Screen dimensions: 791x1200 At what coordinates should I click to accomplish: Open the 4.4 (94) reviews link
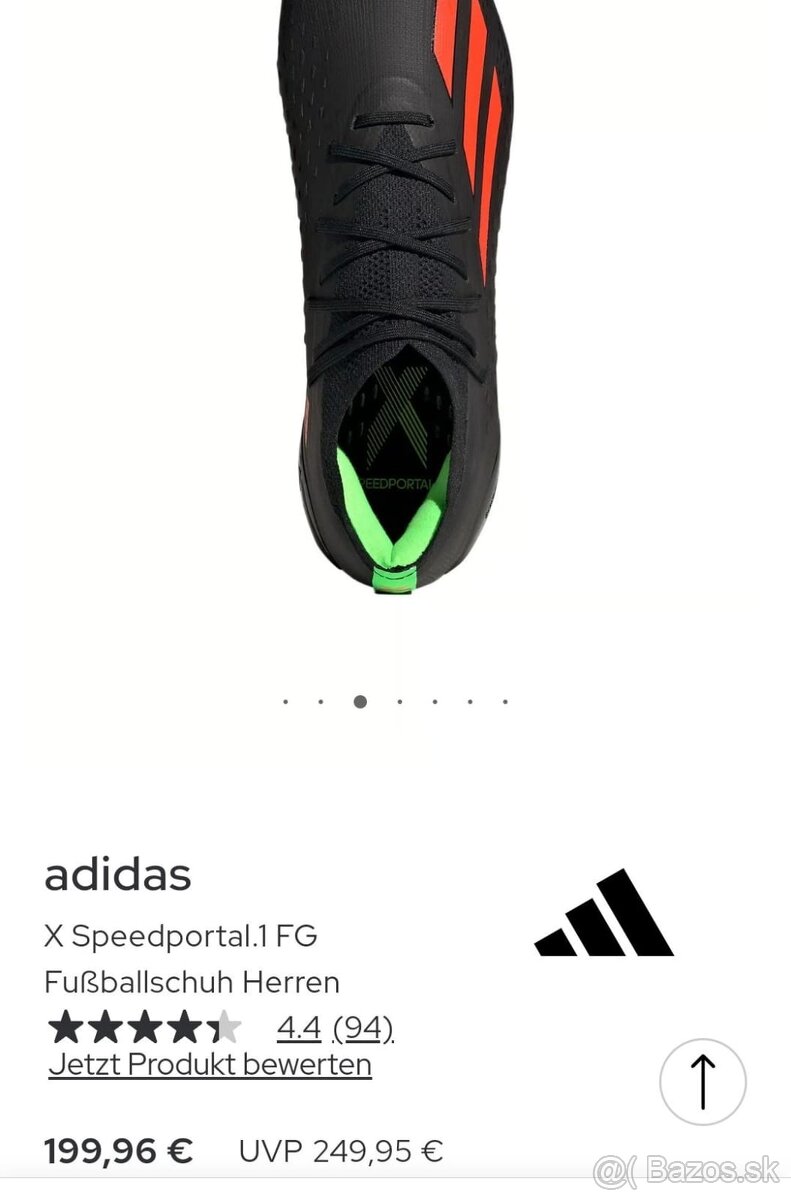[334, 1028]
